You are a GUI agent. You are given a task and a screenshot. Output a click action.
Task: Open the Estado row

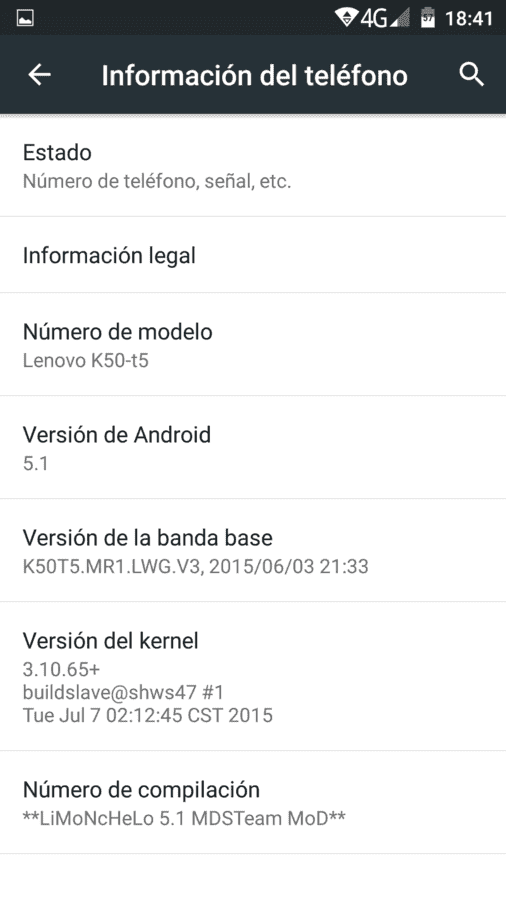point(253,166)
